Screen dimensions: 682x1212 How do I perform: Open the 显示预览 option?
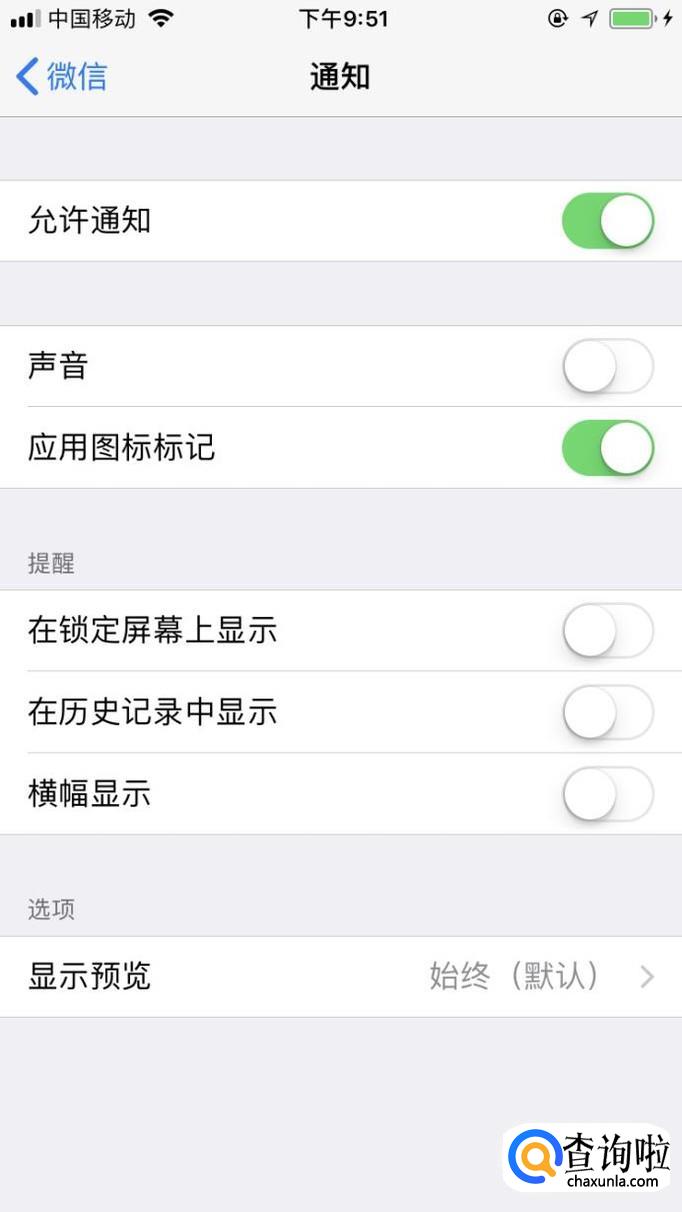pos(340,976)
